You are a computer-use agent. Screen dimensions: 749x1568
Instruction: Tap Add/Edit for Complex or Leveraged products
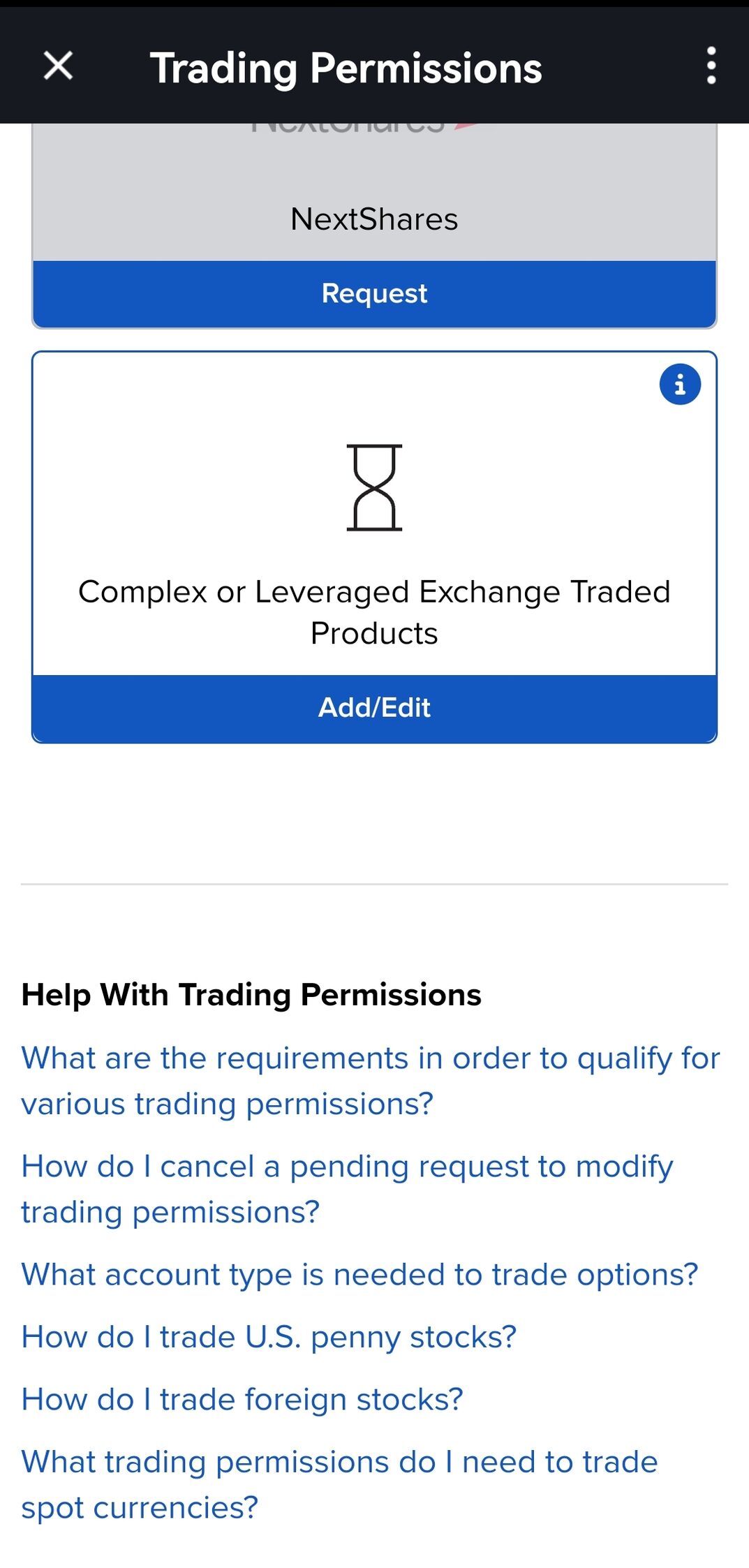click(x=374, y=708)
